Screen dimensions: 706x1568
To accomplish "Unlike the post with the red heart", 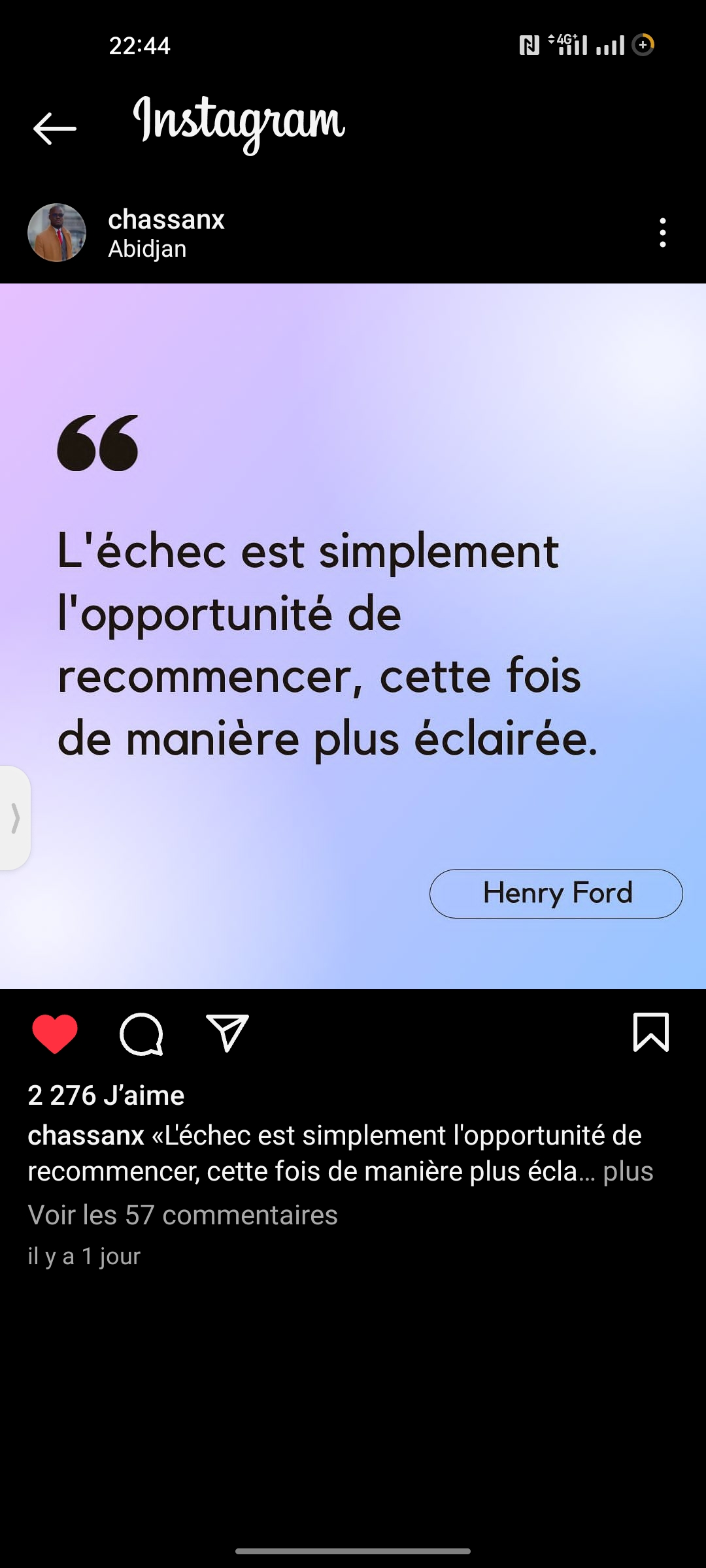I will [x=55, y=1034].
